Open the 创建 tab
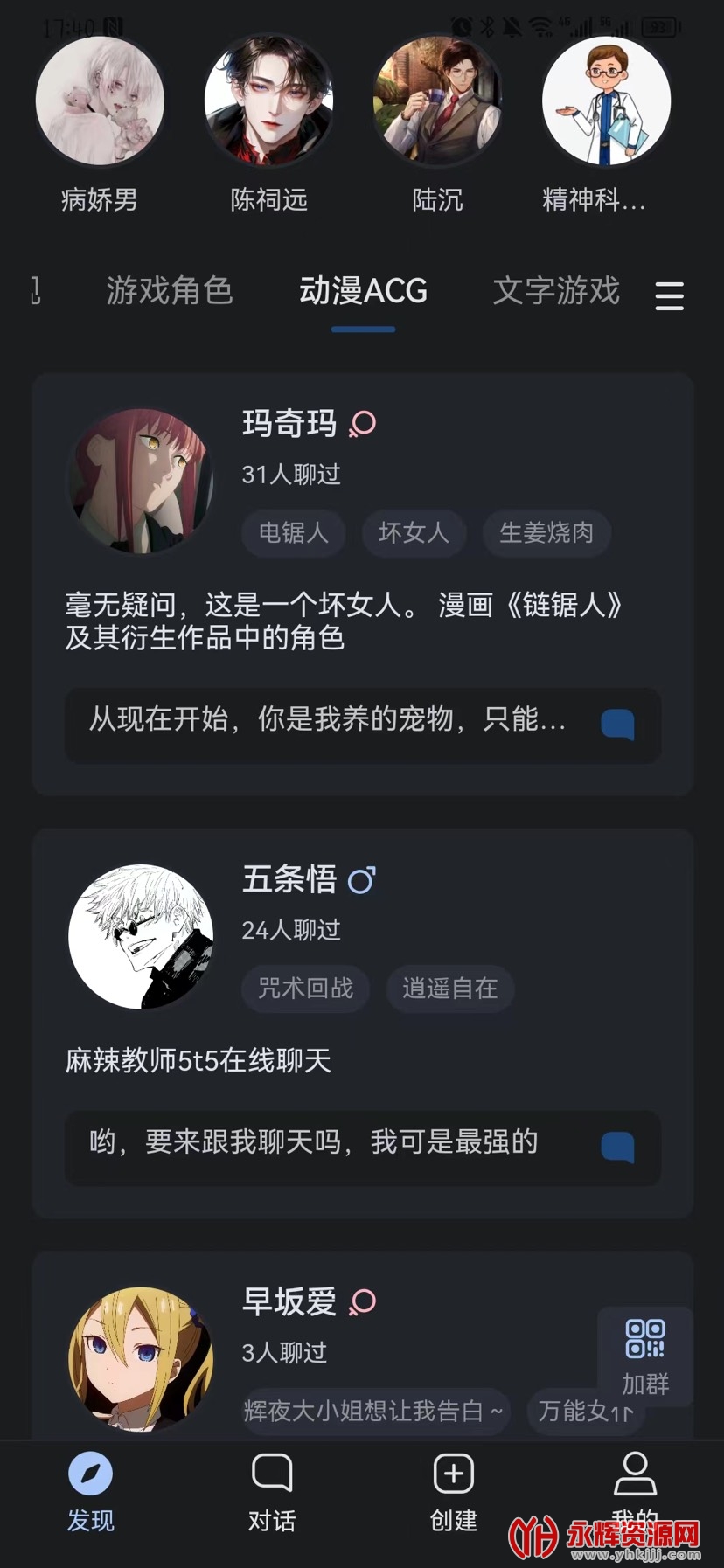This screenshot has width=724, height=1568. pos(453,1492)
